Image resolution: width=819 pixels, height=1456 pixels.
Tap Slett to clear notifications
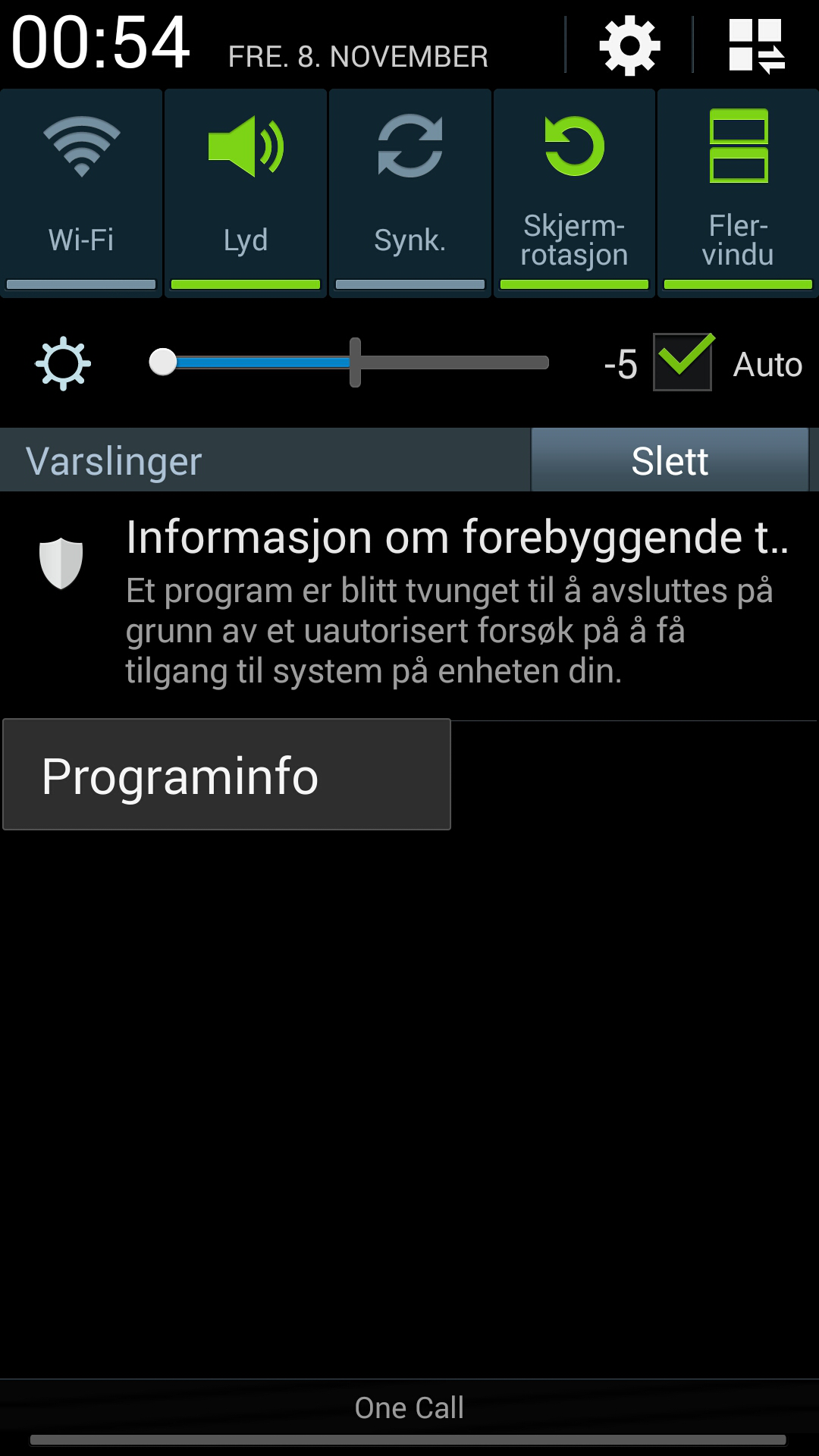pyautogui.click(x=670, y=460)
